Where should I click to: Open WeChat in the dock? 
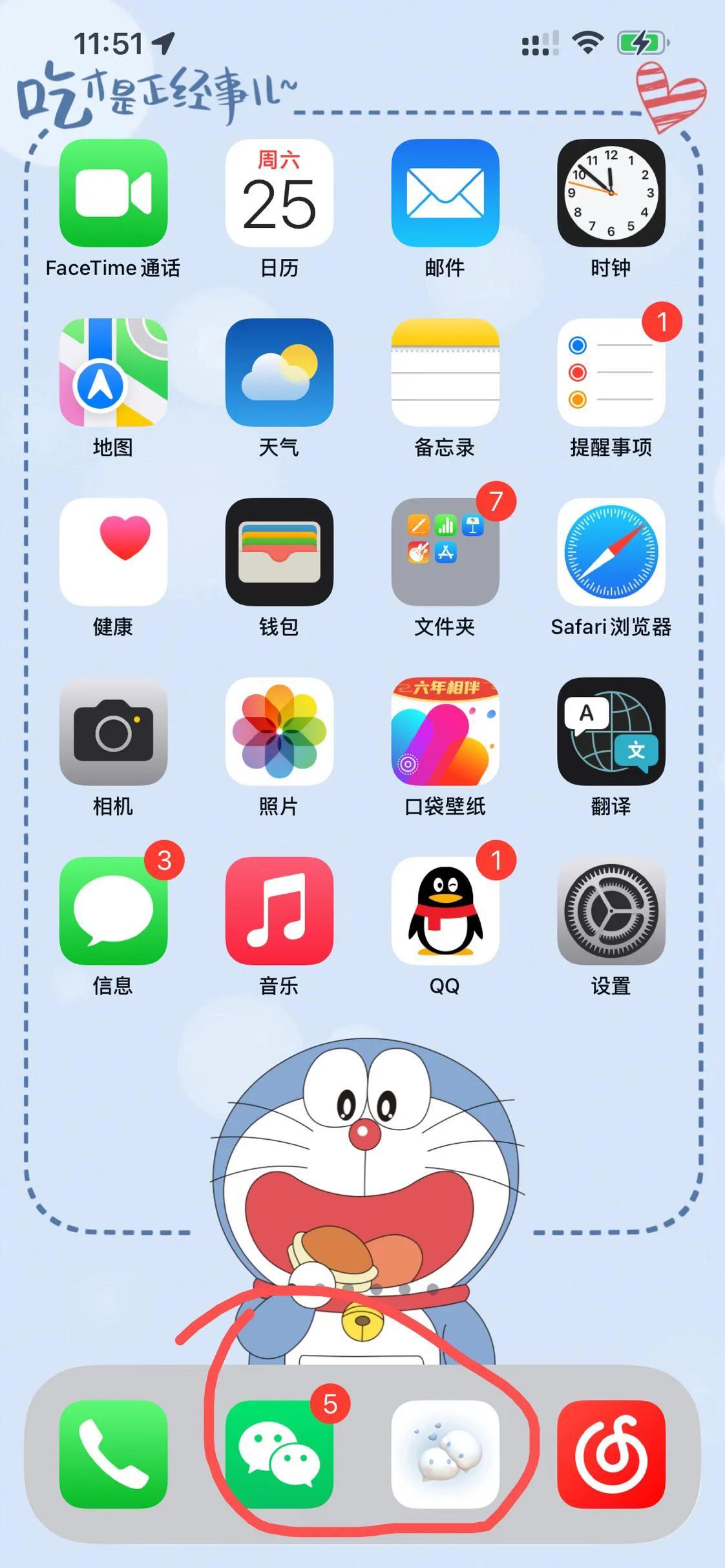point(279,1454)
